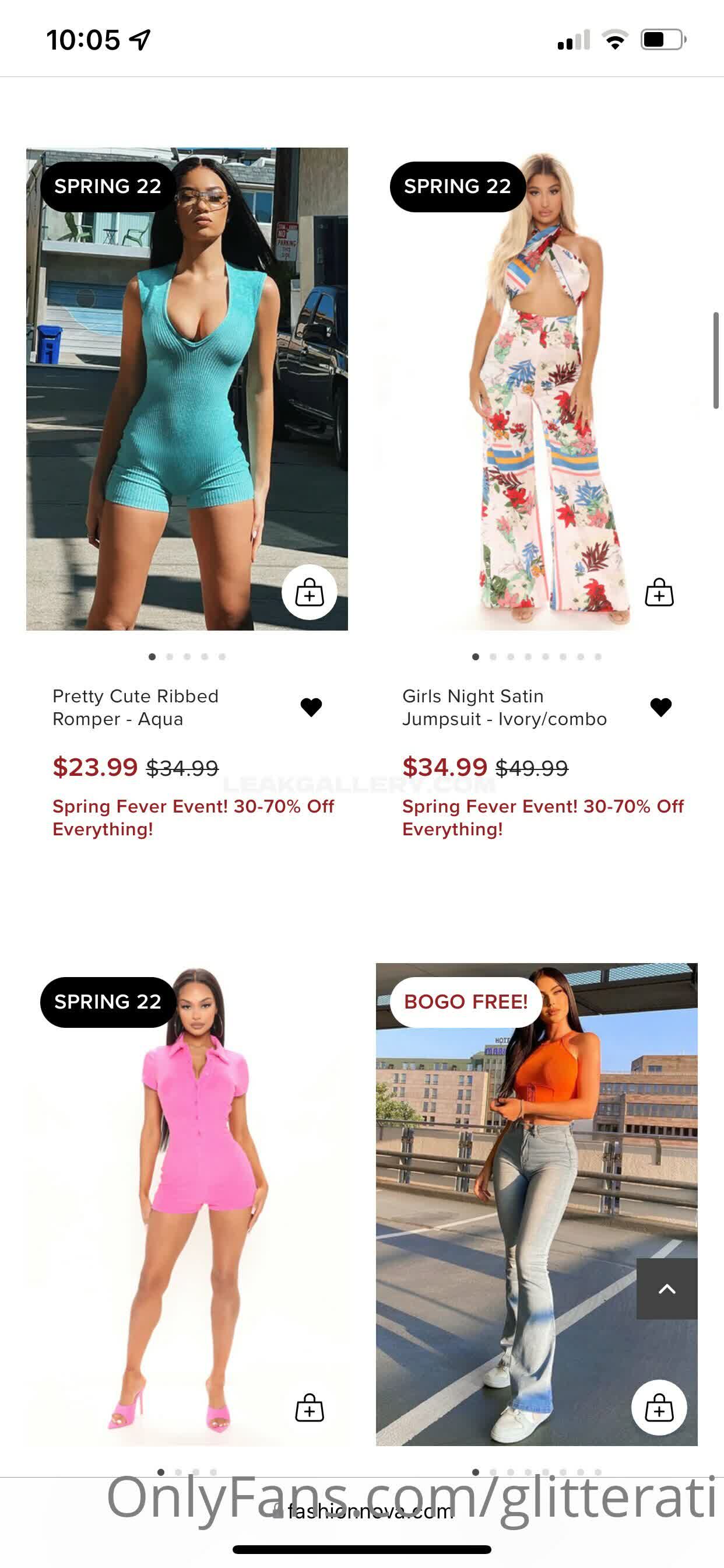Open Pretty Cute Ribbed Romper - Aqua title

(135, 708)
